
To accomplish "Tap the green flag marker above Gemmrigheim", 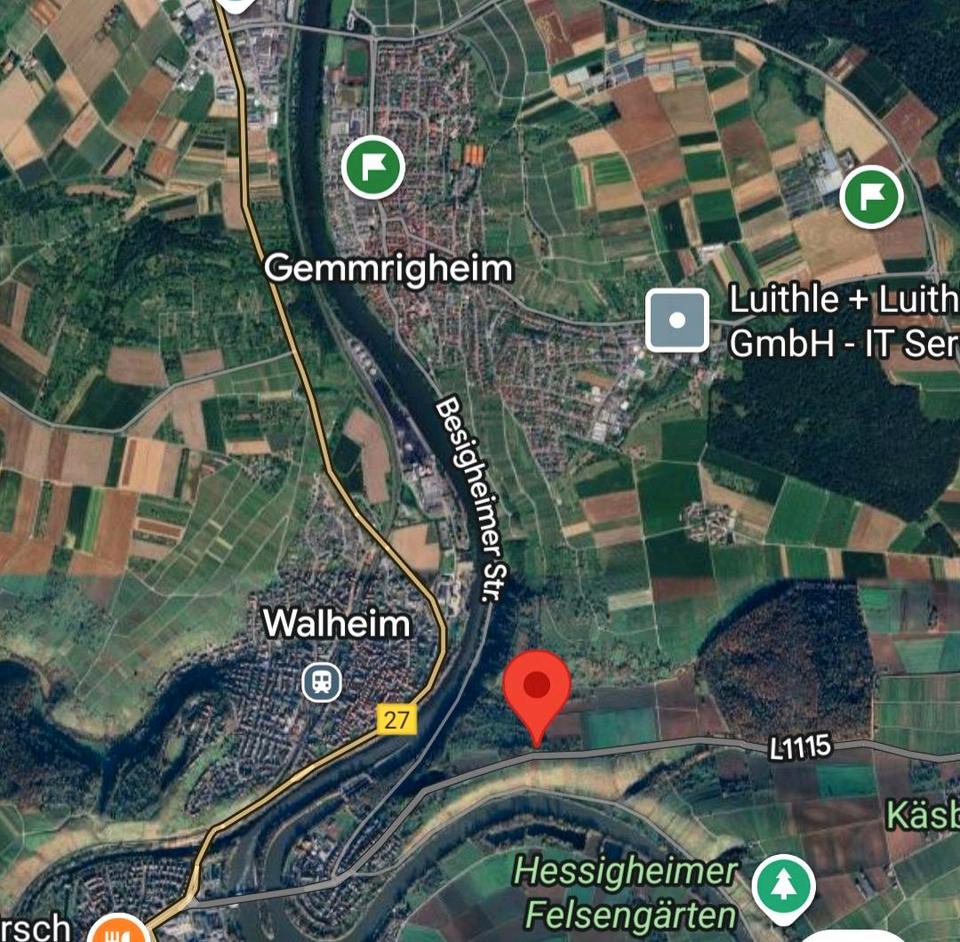I will (372, 167).
